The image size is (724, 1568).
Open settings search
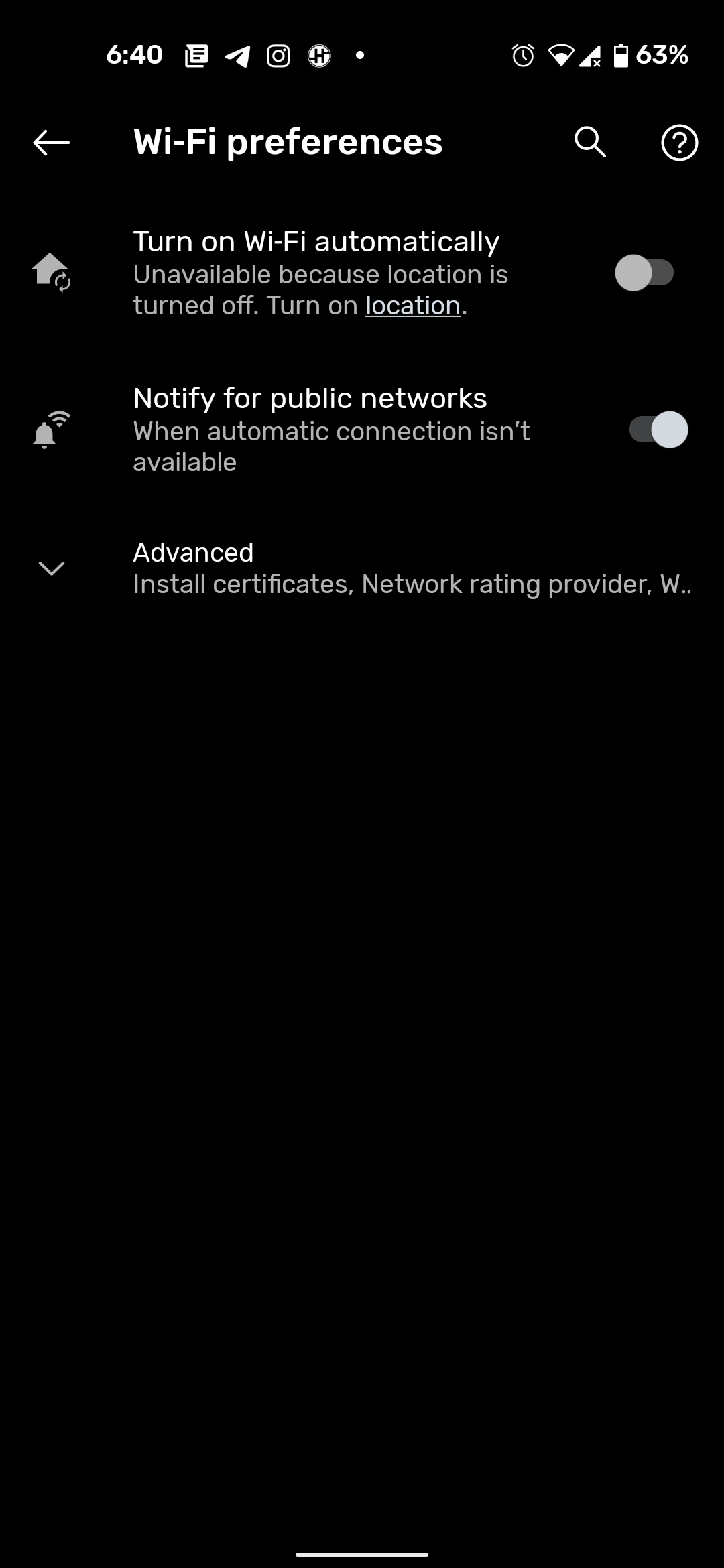[590, 142]
